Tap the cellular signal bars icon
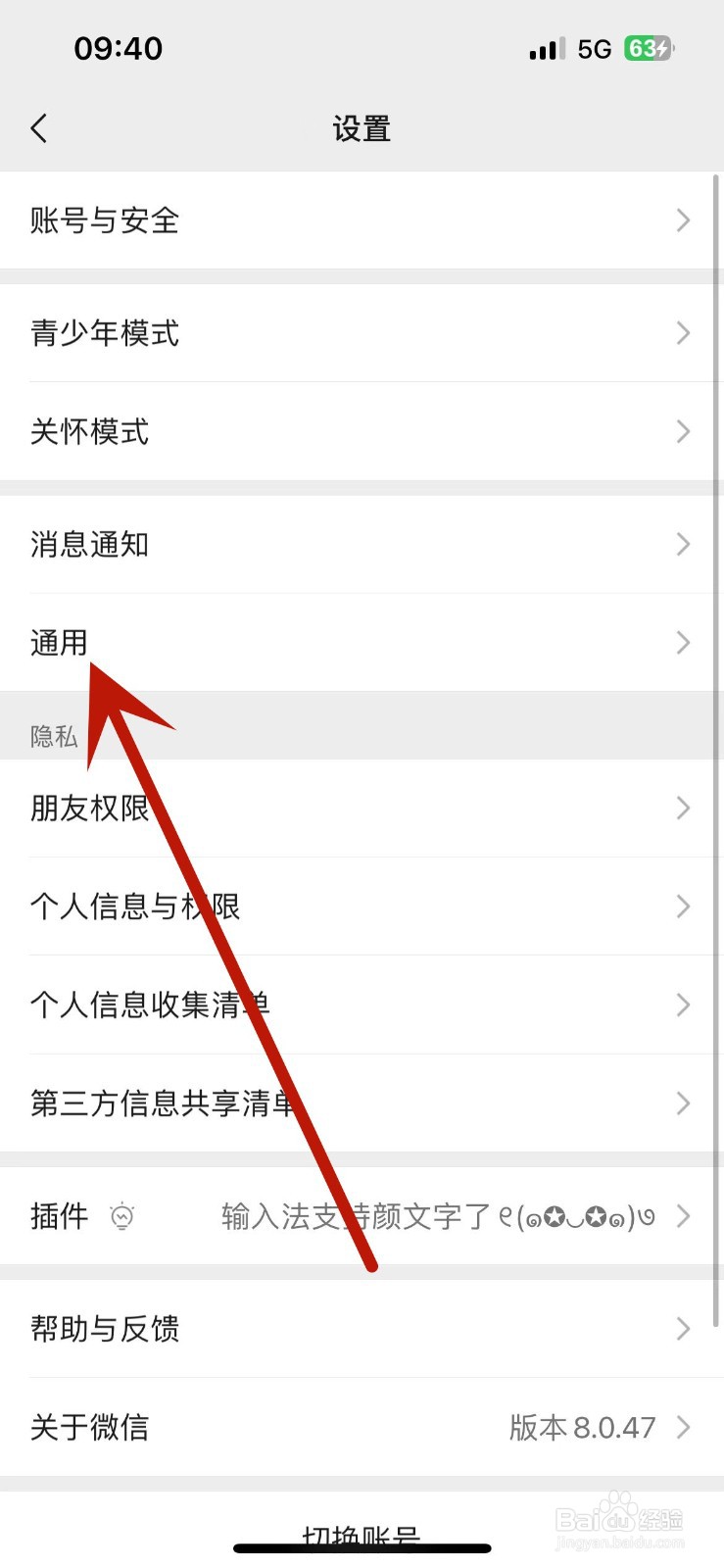The image size is (724, 1568). click(x=545, y=47)
